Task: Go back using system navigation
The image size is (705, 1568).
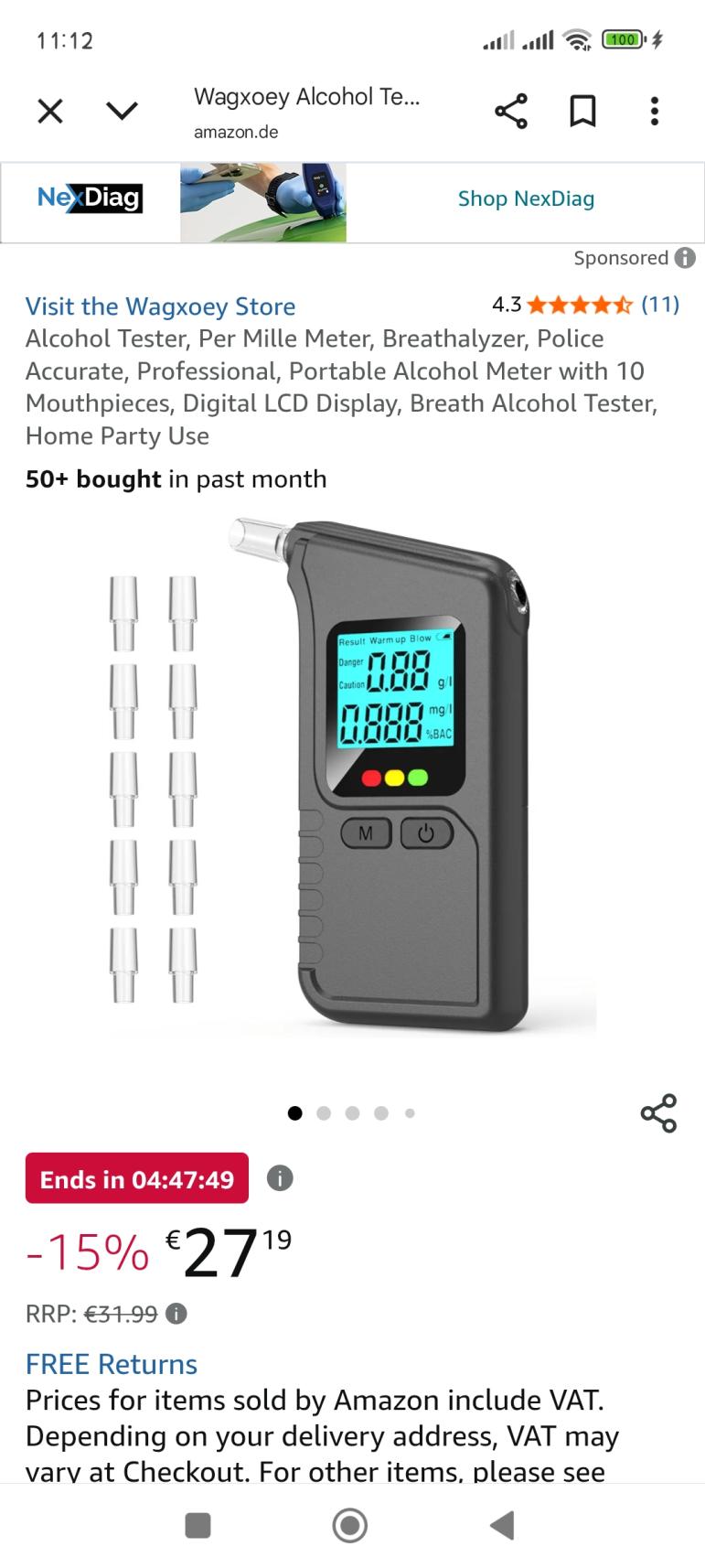Action: coord(502,1525)
